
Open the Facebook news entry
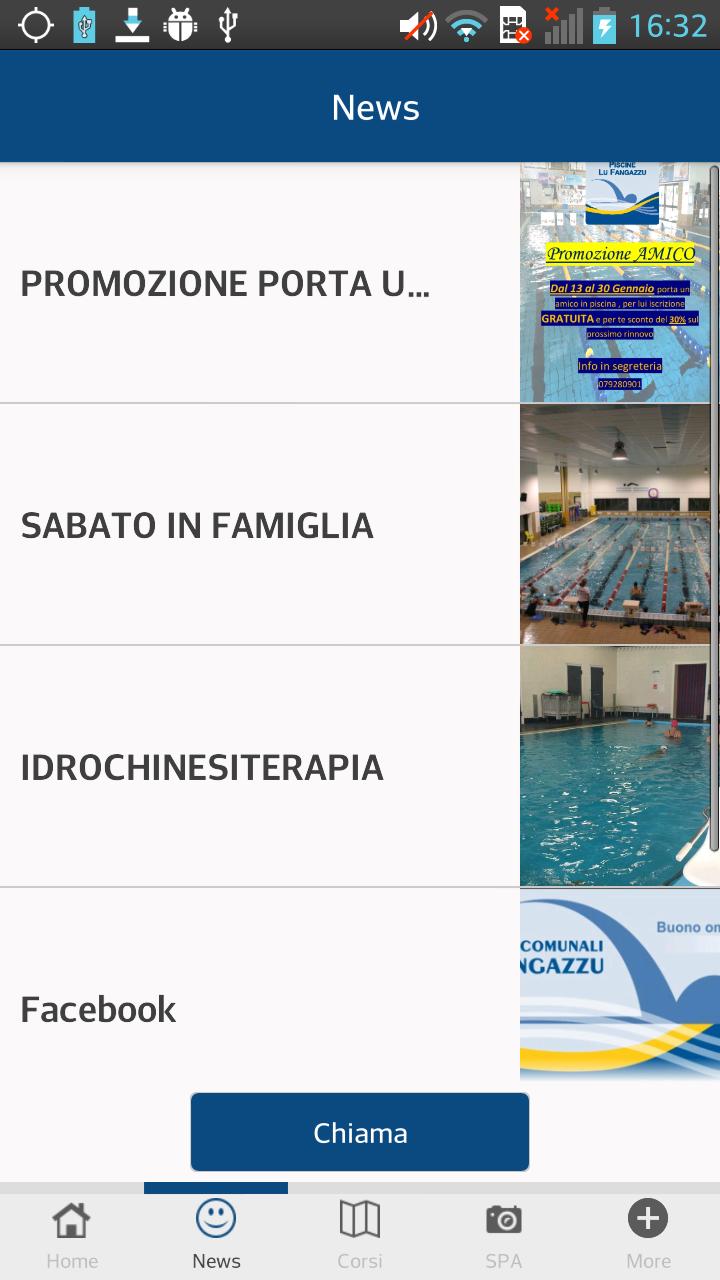pyautogui.click(x=260, y=1008)
